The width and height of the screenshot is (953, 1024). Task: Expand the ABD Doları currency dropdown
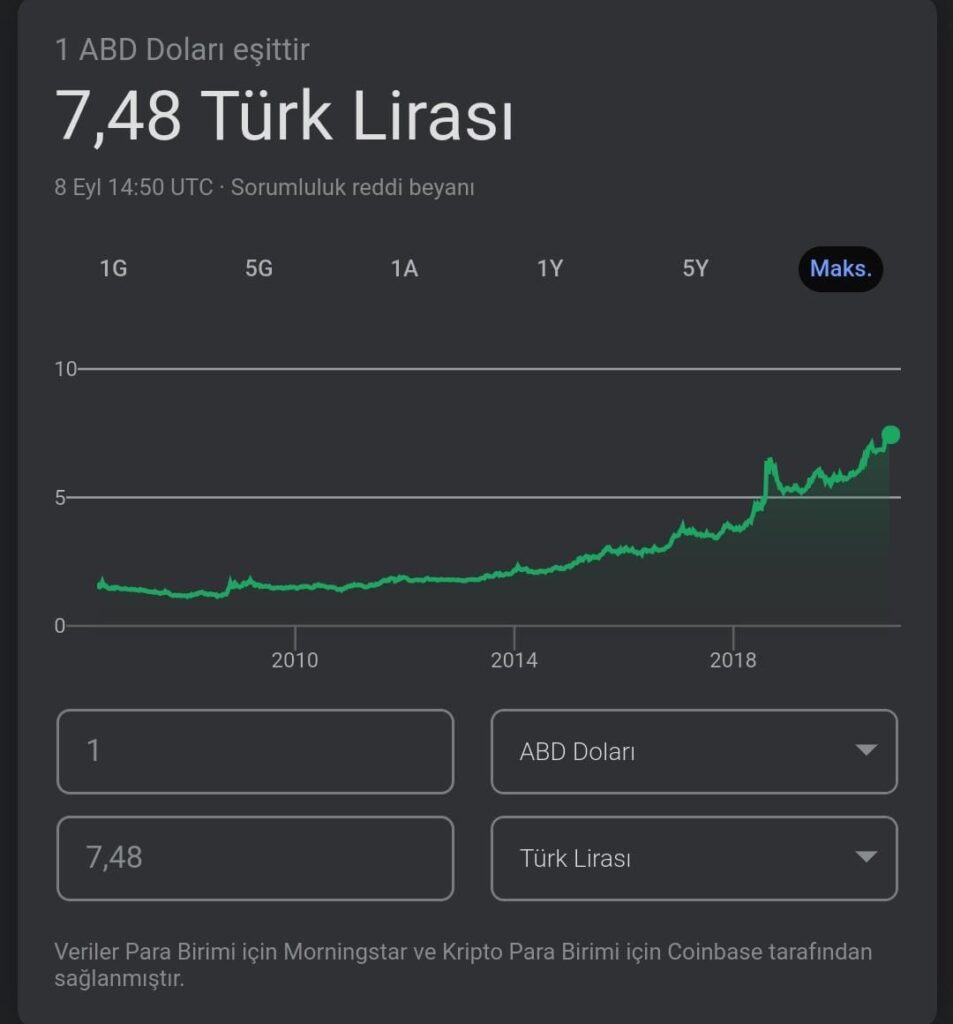pos(694,751)
